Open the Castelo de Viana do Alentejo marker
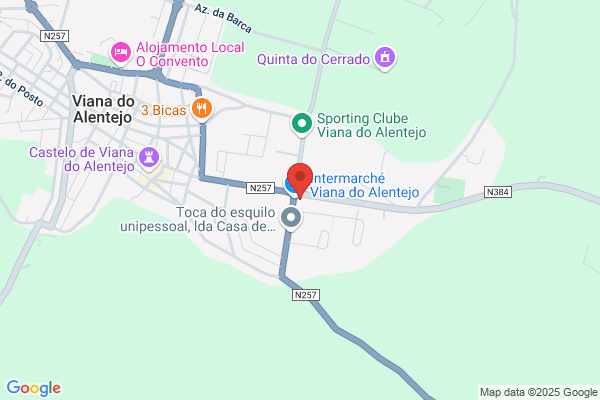 pos(149,158)
